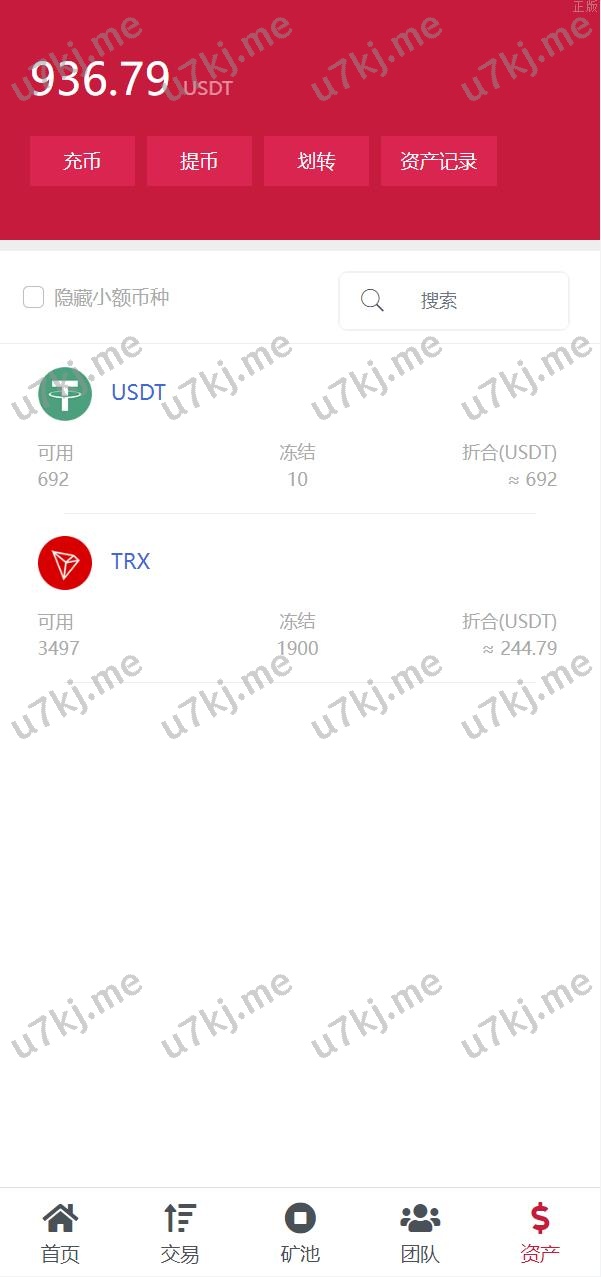Select the 划转 transfer button
The image size is (601, 1277).
pos(316,161)
